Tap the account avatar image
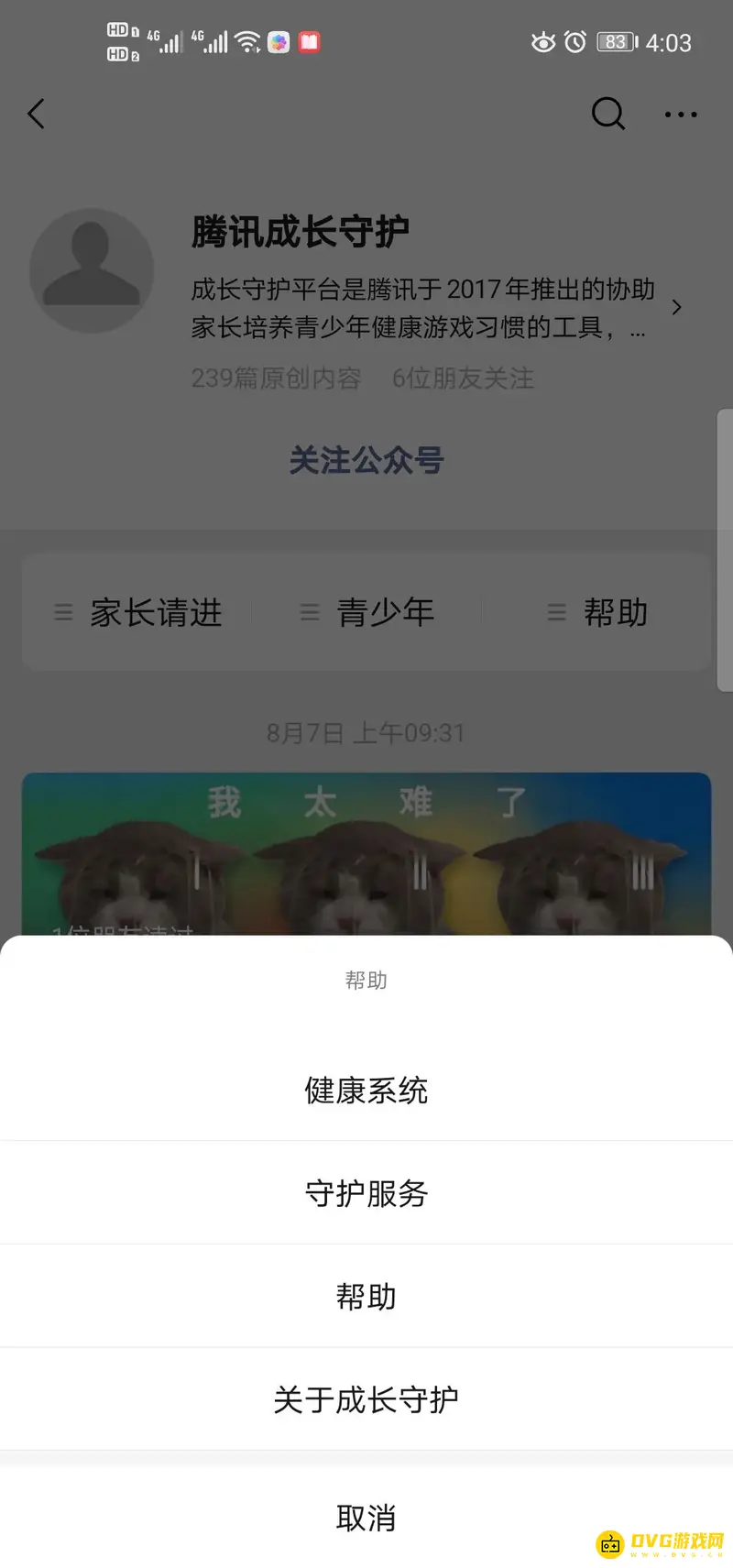The height and width of the screenshot is (1568, 733). click(x=92, y=269)
